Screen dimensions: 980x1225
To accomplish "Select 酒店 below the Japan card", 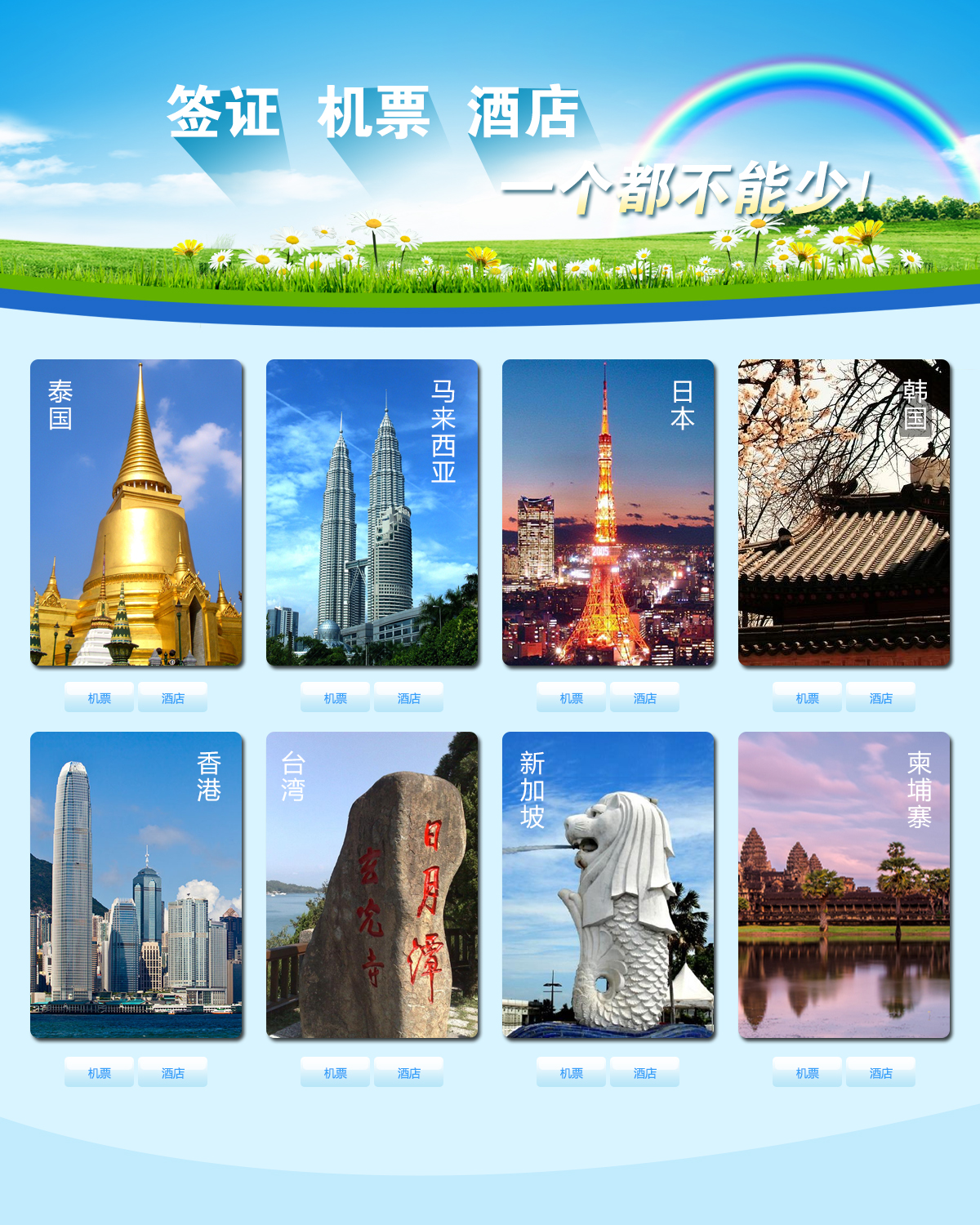I will click(644, 698).
